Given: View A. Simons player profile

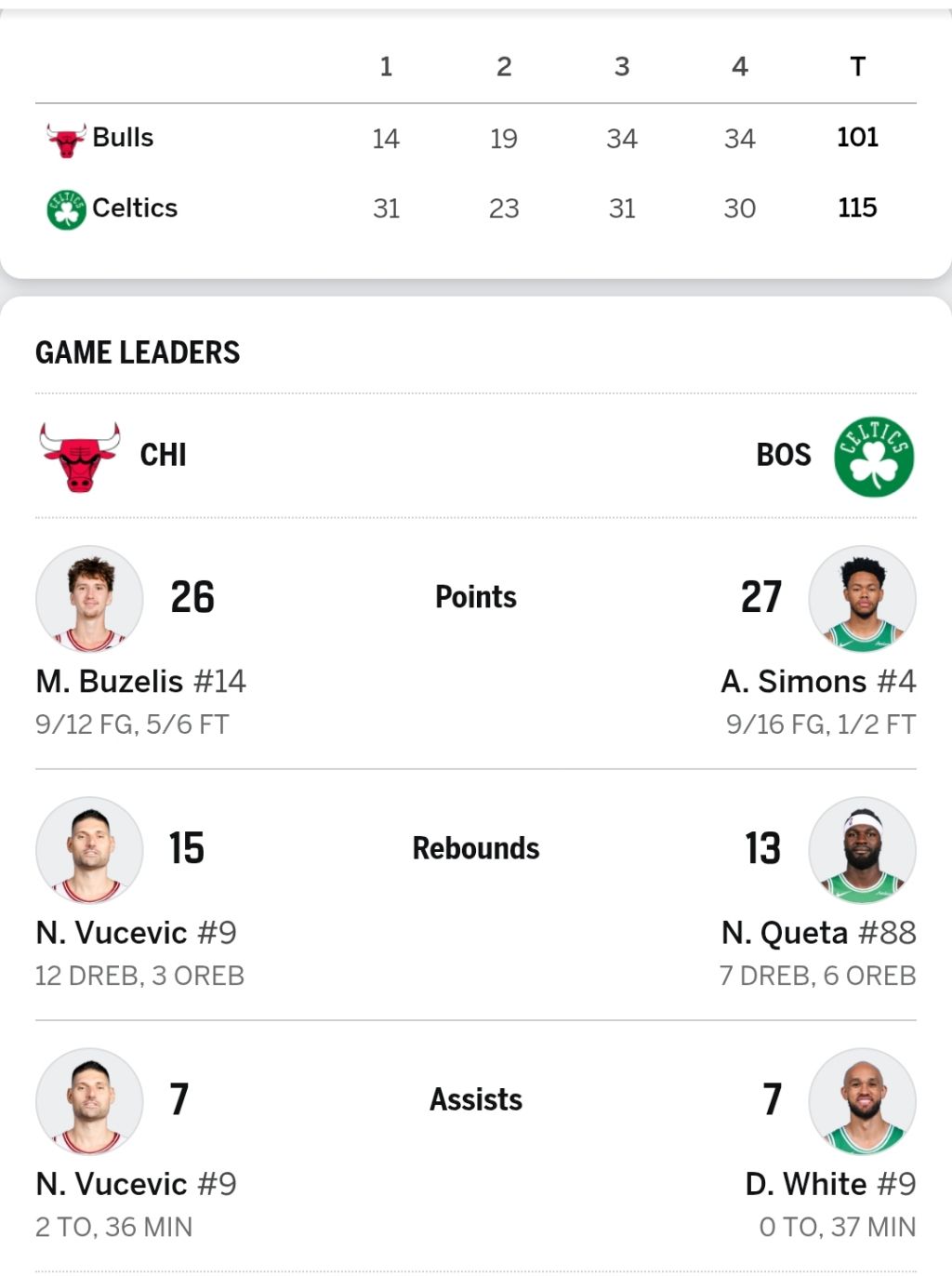Looking at the screenshot, I should click(818, 682).
